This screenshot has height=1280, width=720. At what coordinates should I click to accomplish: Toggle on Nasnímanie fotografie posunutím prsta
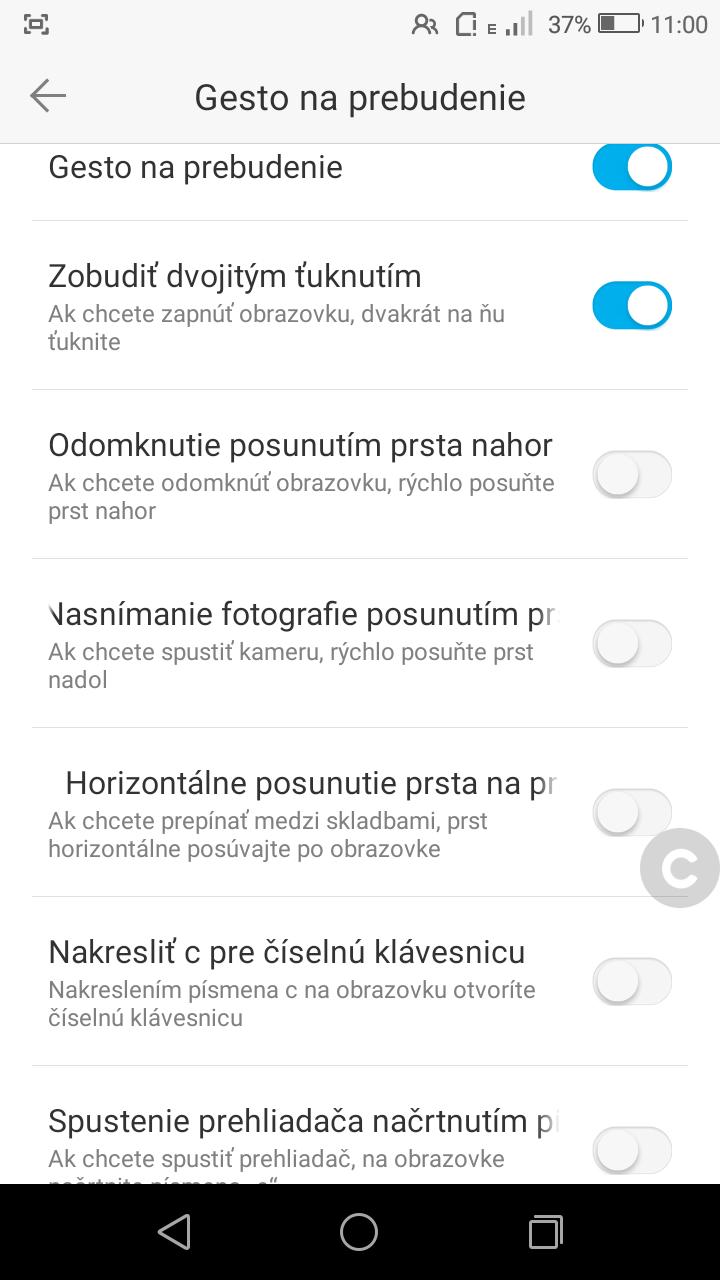[x=632, y=643]
